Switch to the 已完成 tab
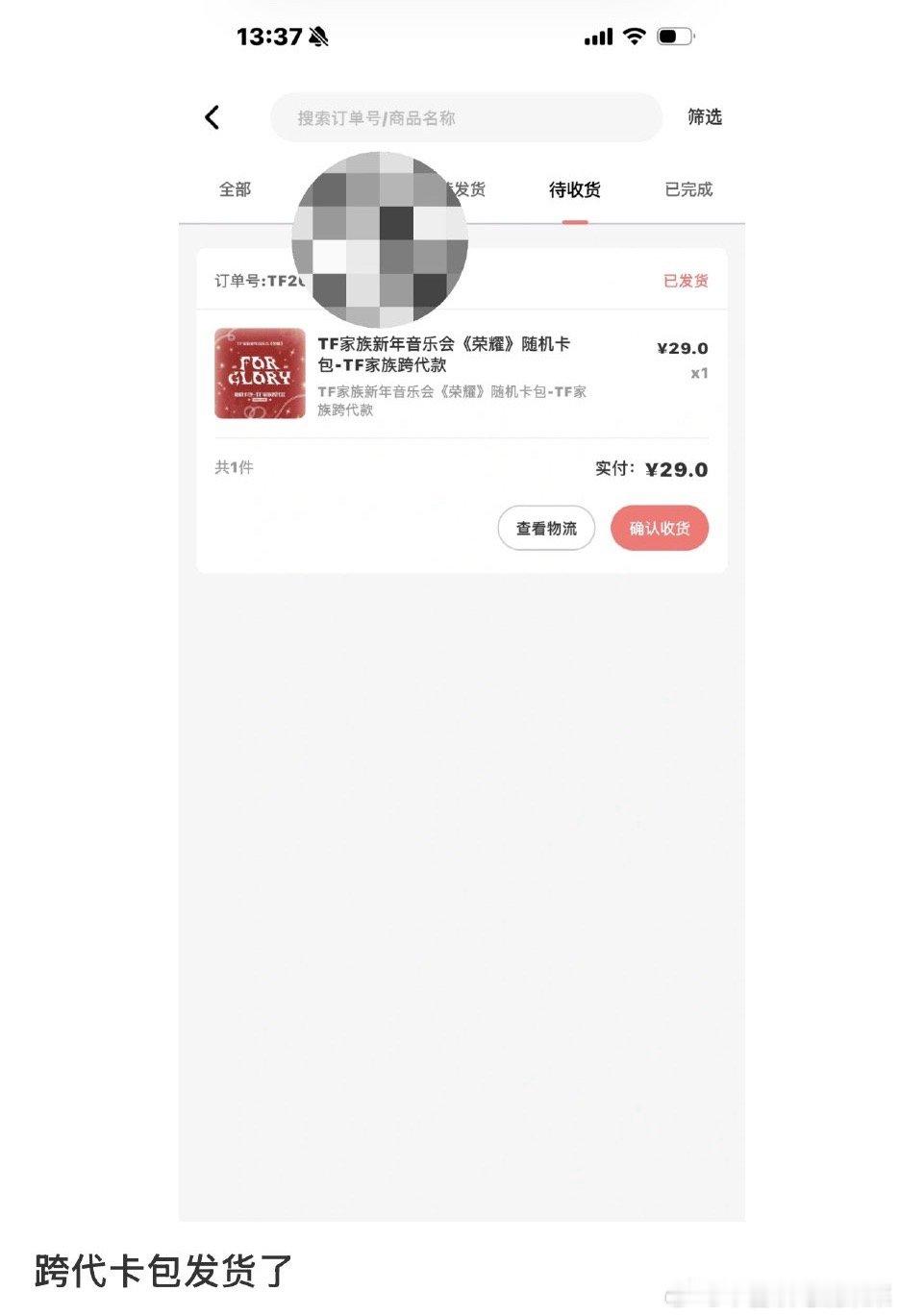 point(687,189)
